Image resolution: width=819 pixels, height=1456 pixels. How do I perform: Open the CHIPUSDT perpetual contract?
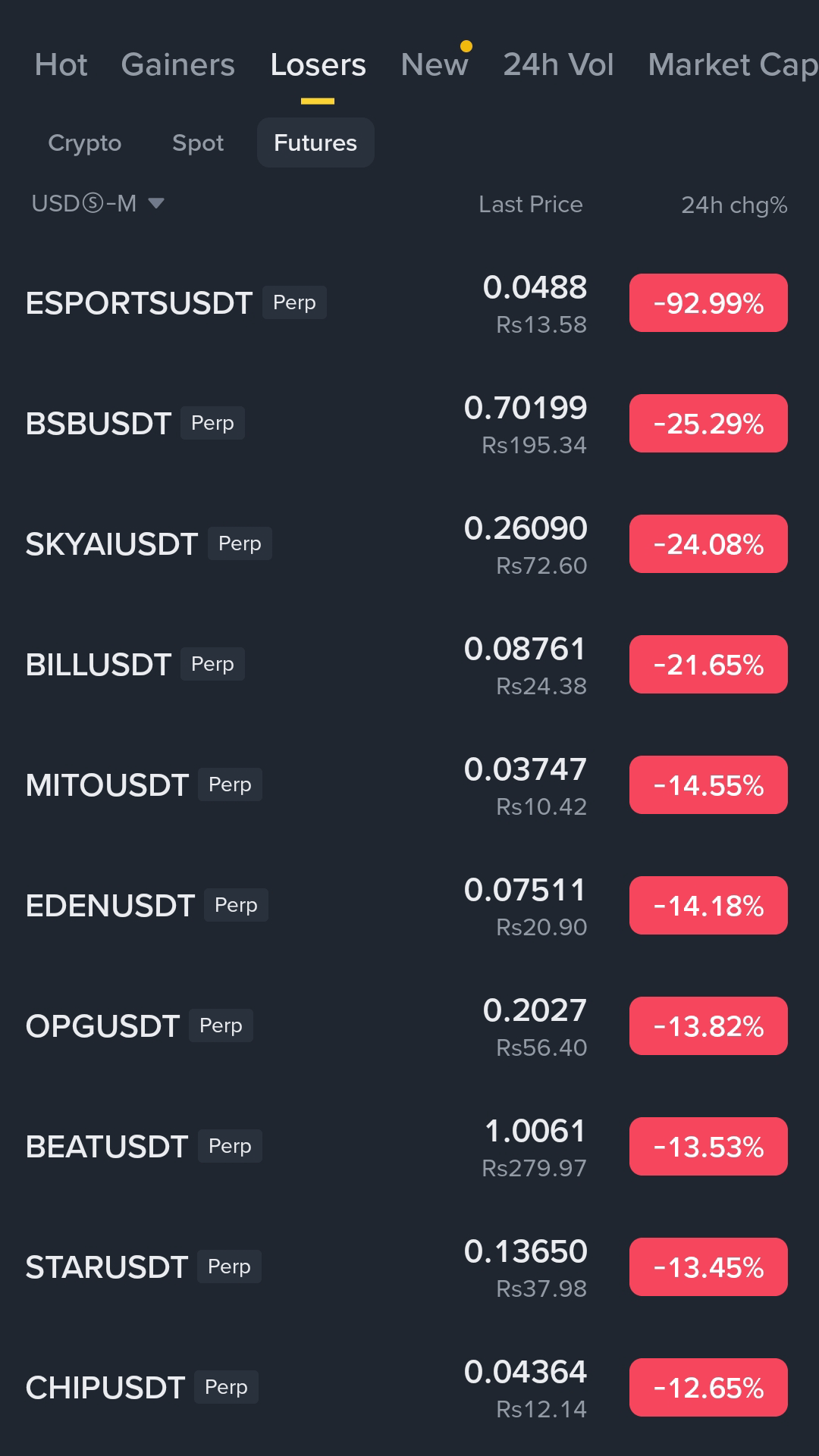[x=409, y=1388]
